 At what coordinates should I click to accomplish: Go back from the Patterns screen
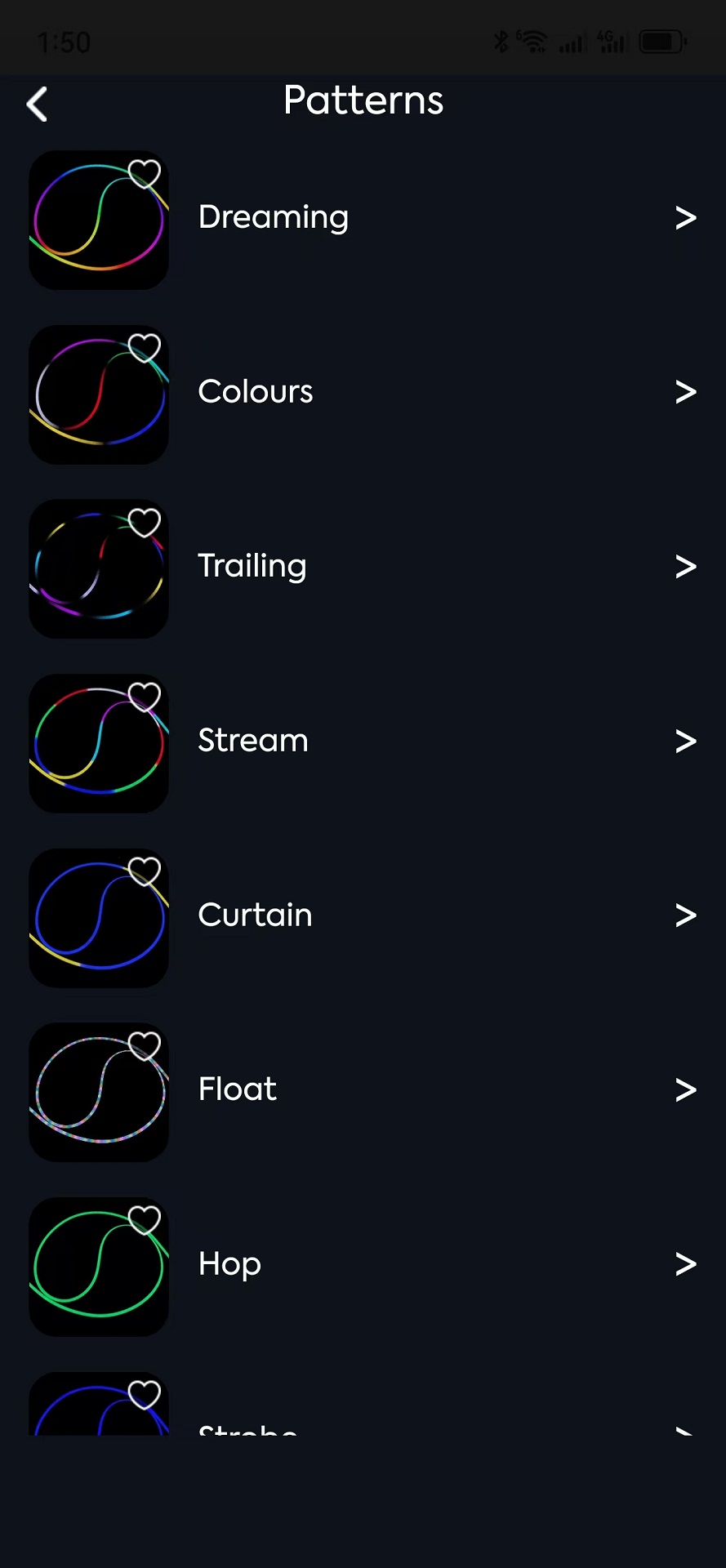(x=37, y=105)
